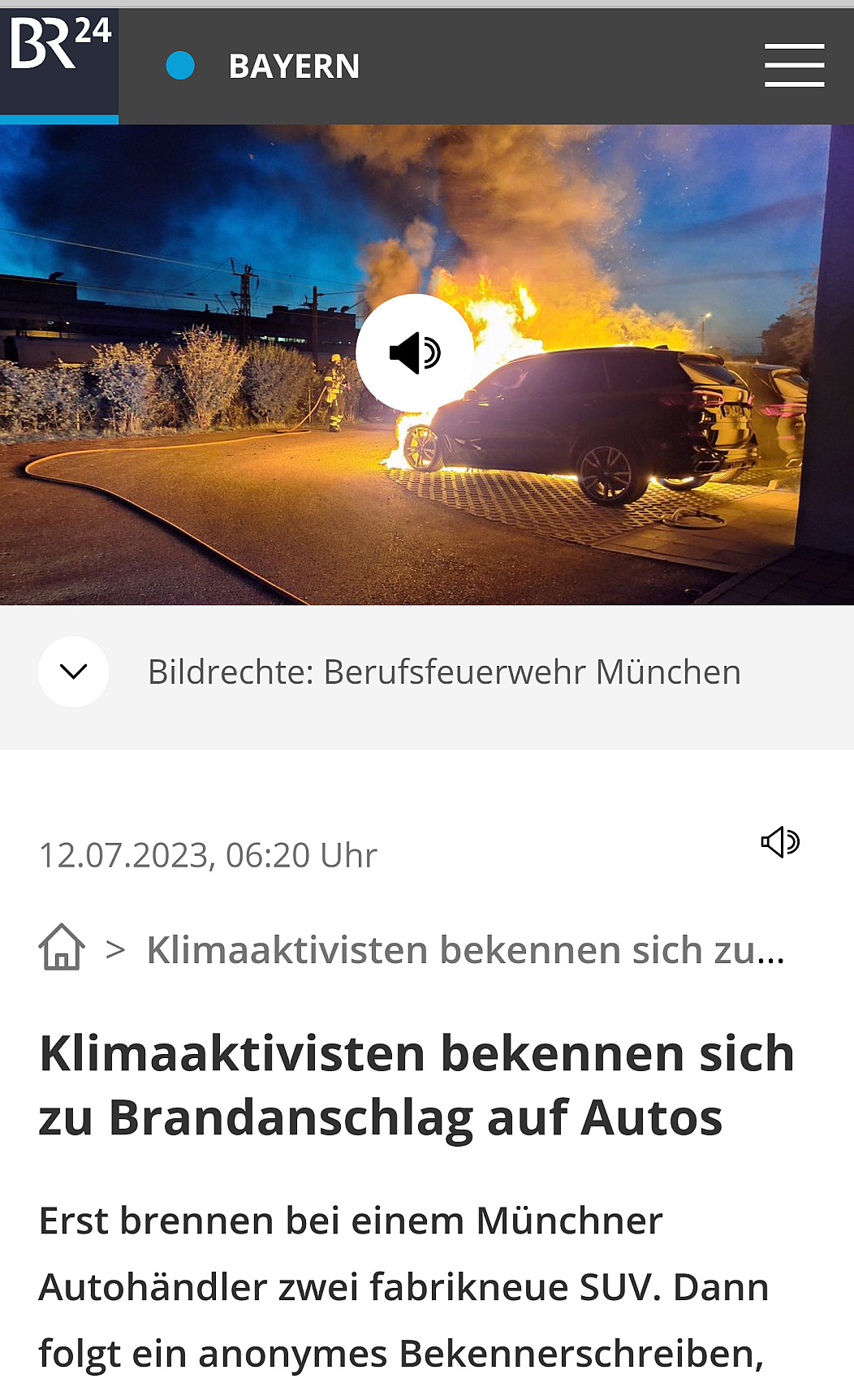
Task: Listen to the article read aloud
Action: click(x=780, y=842)
